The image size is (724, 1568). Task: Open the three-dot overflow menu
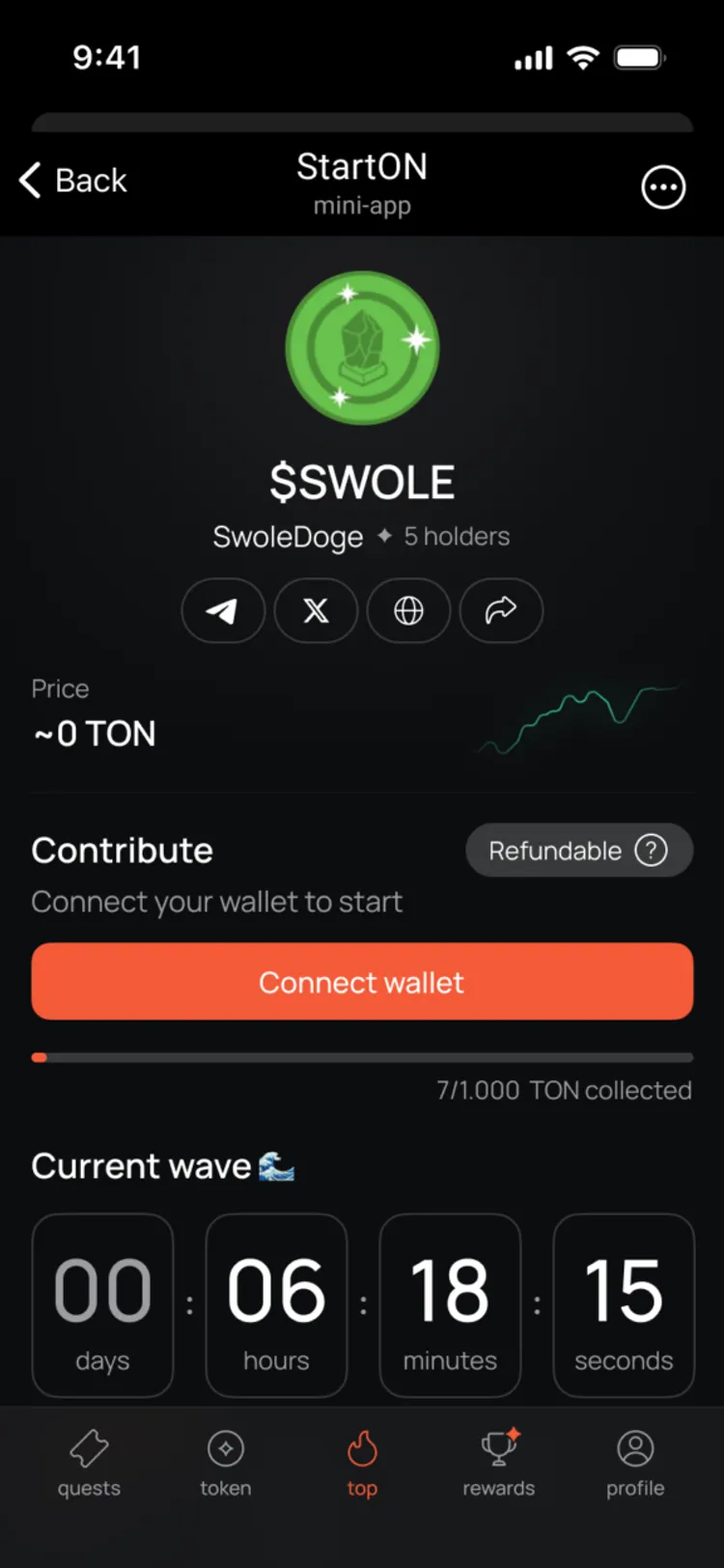pos(663,187)
